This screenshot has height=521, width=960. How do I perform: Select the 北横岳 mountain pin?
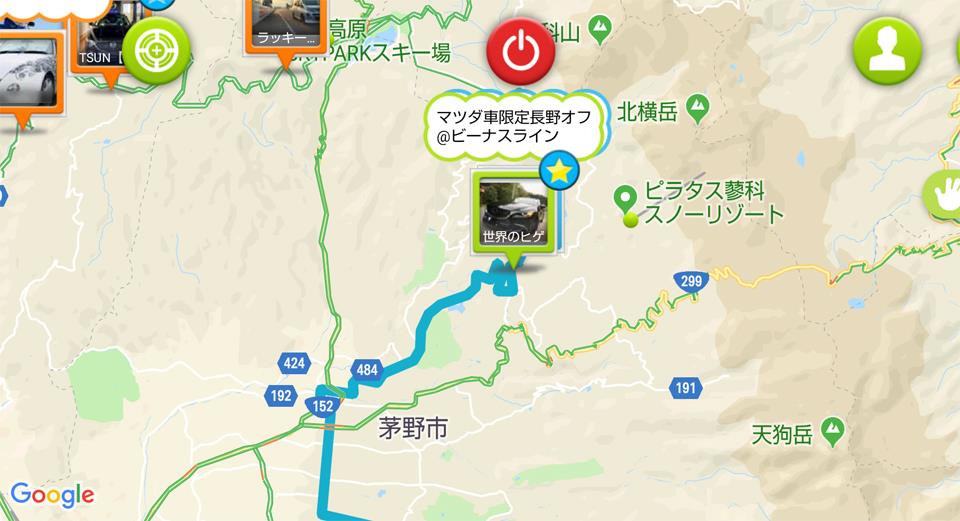click(698, 104)
